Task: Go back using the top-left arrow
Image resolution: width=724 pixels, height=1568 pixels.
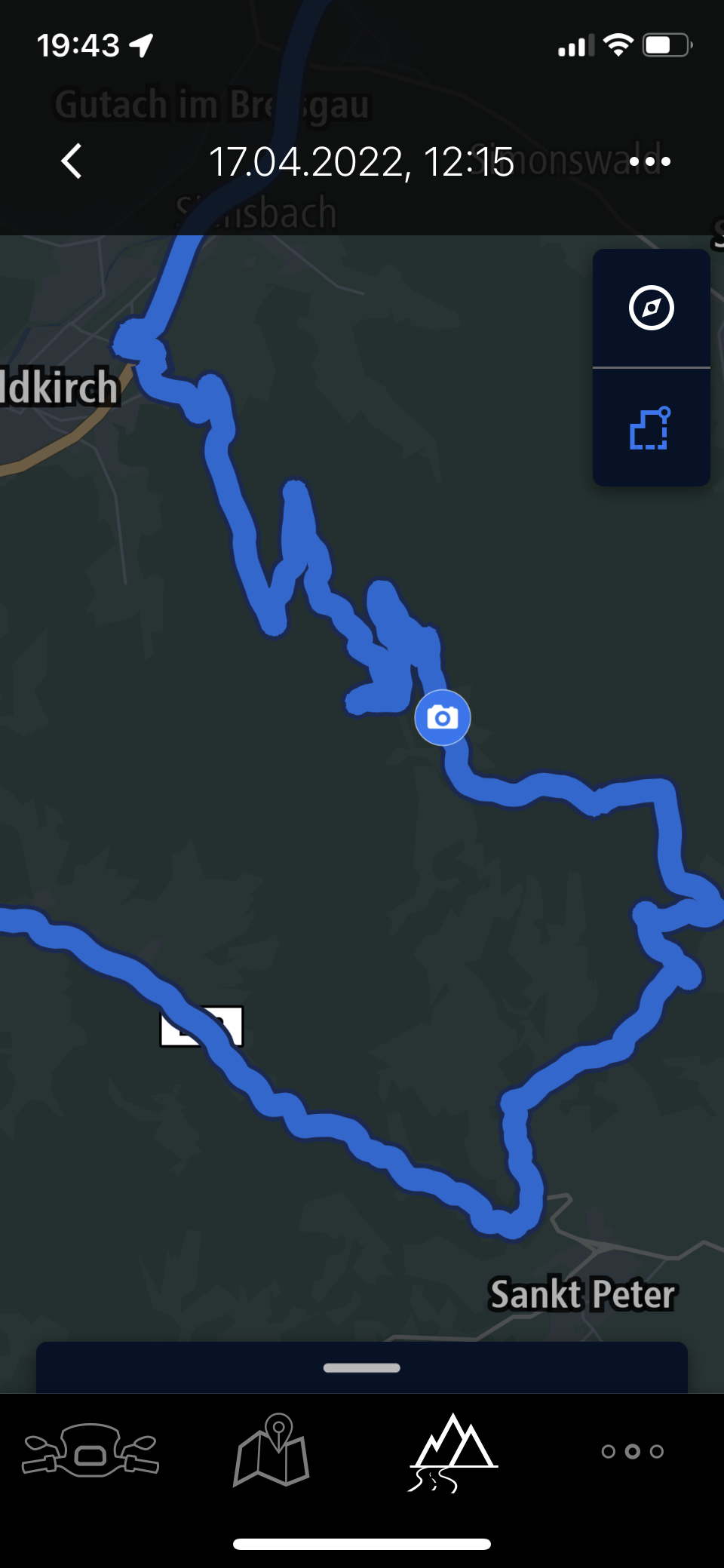Action: [72, 161]
